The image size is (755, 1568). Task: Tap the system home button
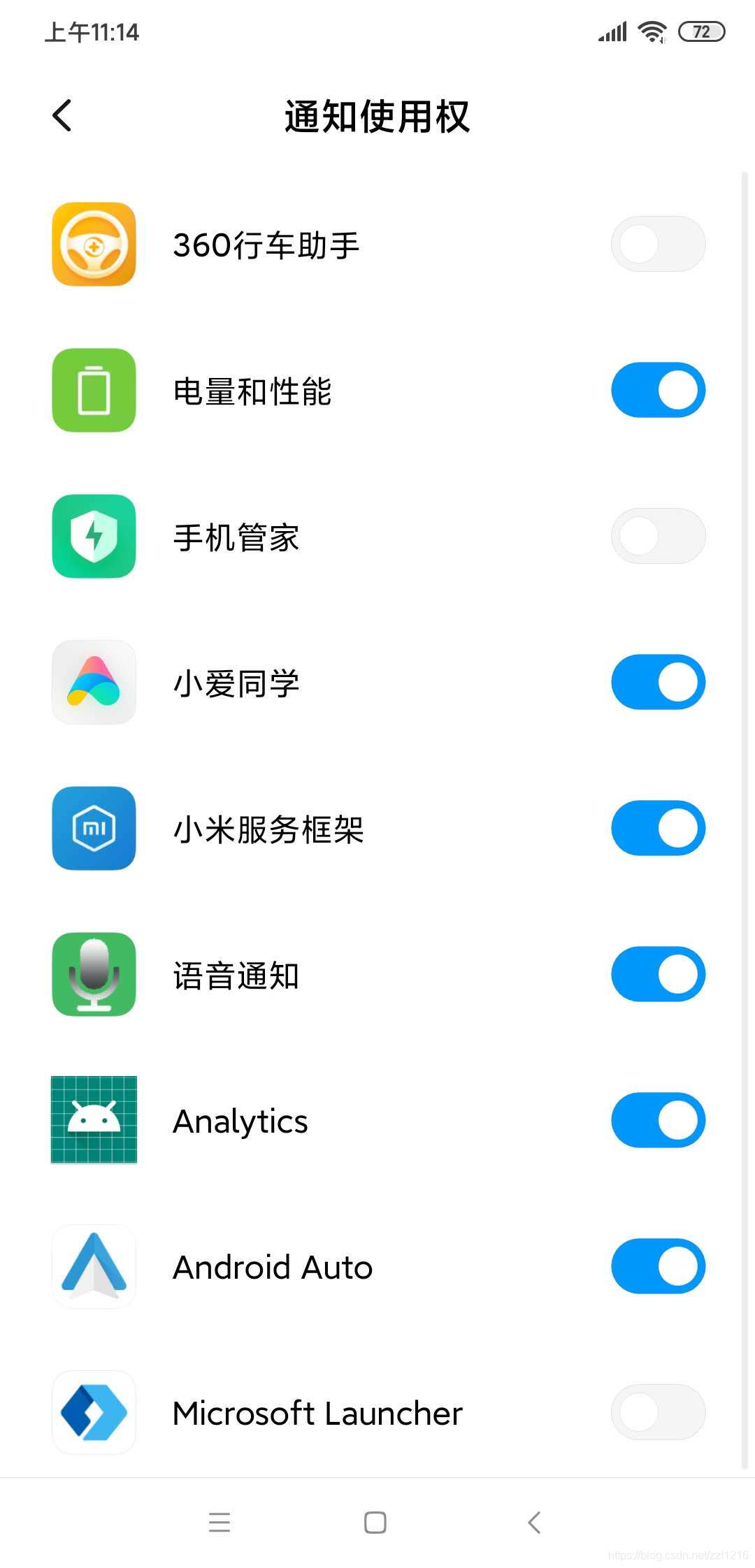(x=375, y=1523)
